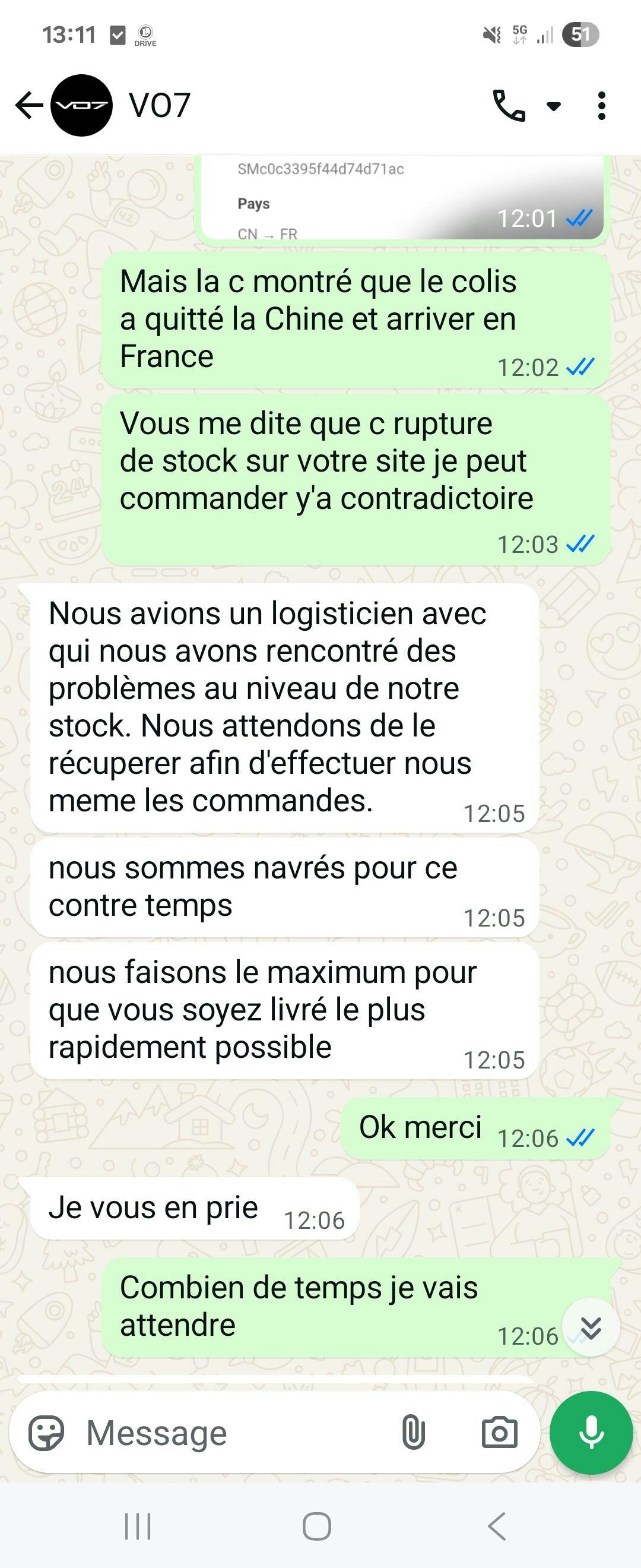641x1568 pixels.
Task: Start a voice call with VO7
Action: point(509,106)
